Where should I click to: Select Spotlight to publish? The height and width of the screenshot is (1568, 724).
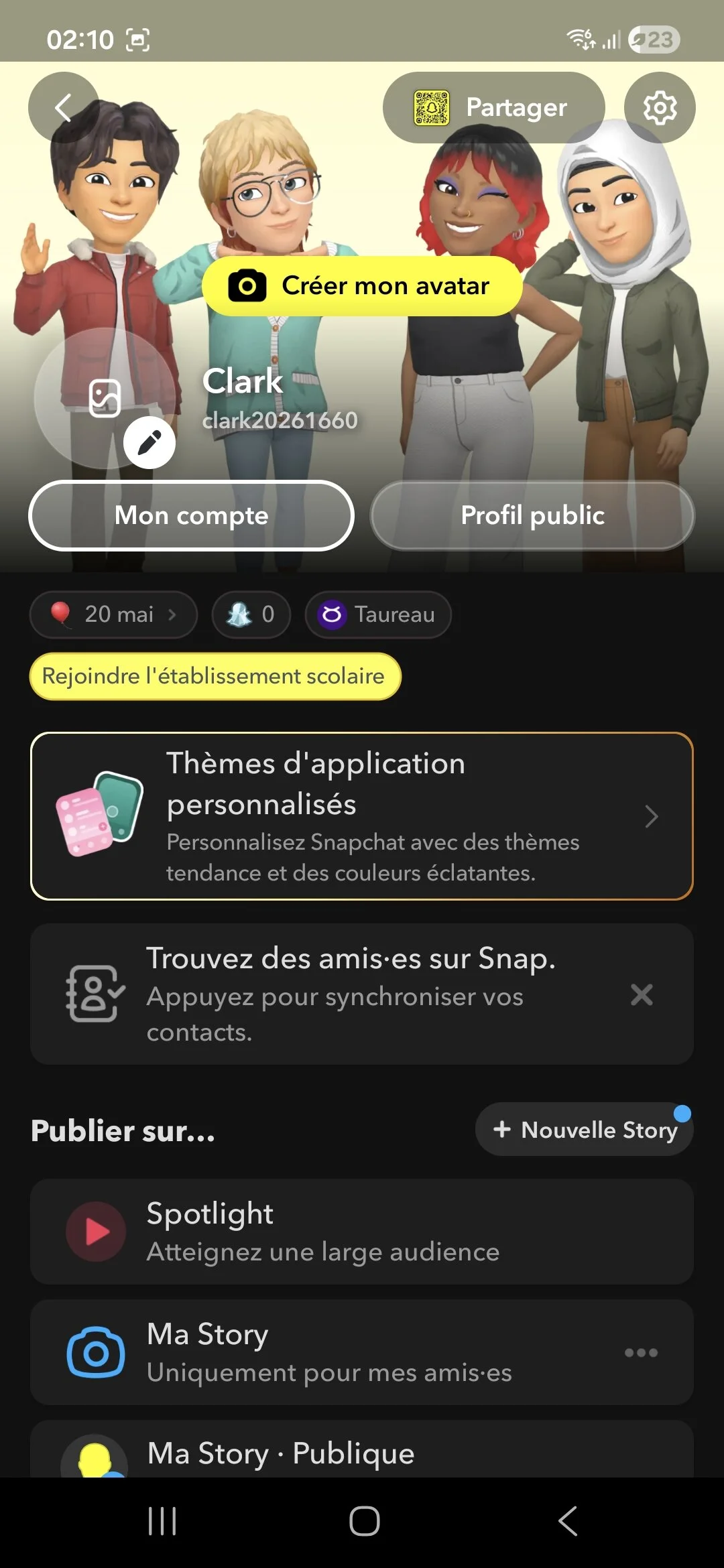coord(362,1232)
